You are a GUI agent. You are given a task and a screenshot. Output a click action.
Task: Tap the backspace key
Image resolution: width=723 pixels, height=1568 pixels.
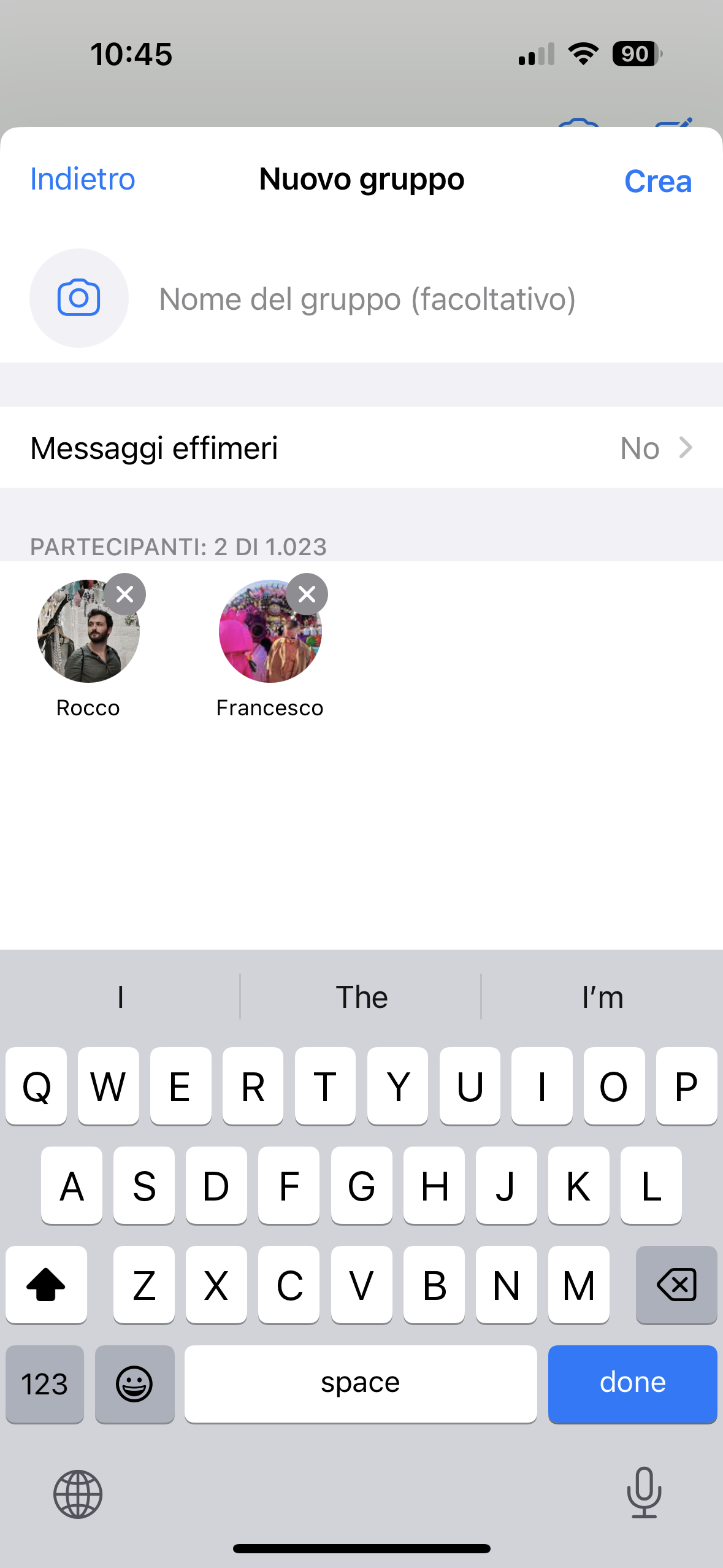coord(676,1284)
